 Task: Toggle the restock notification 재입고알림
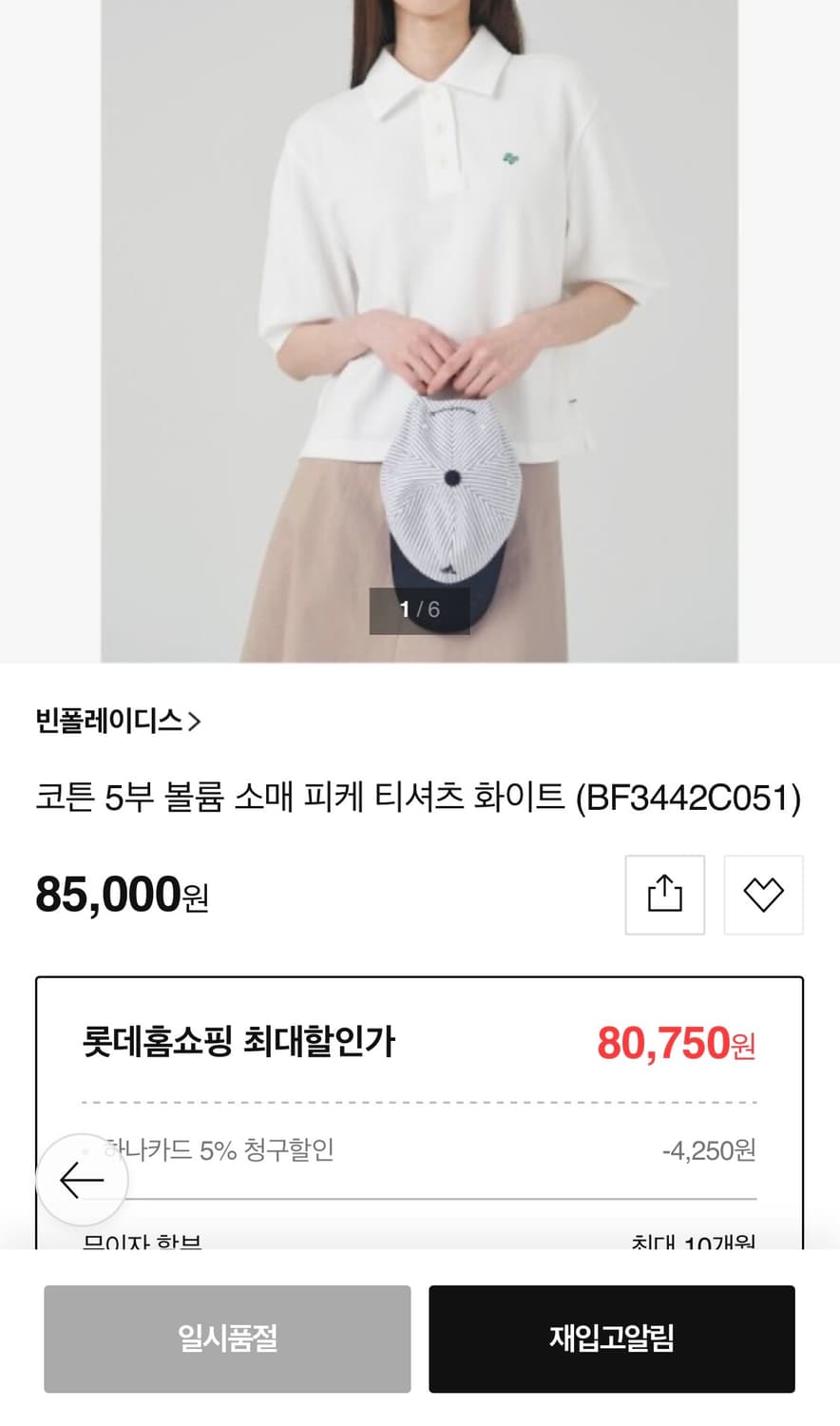[611, 1339]
